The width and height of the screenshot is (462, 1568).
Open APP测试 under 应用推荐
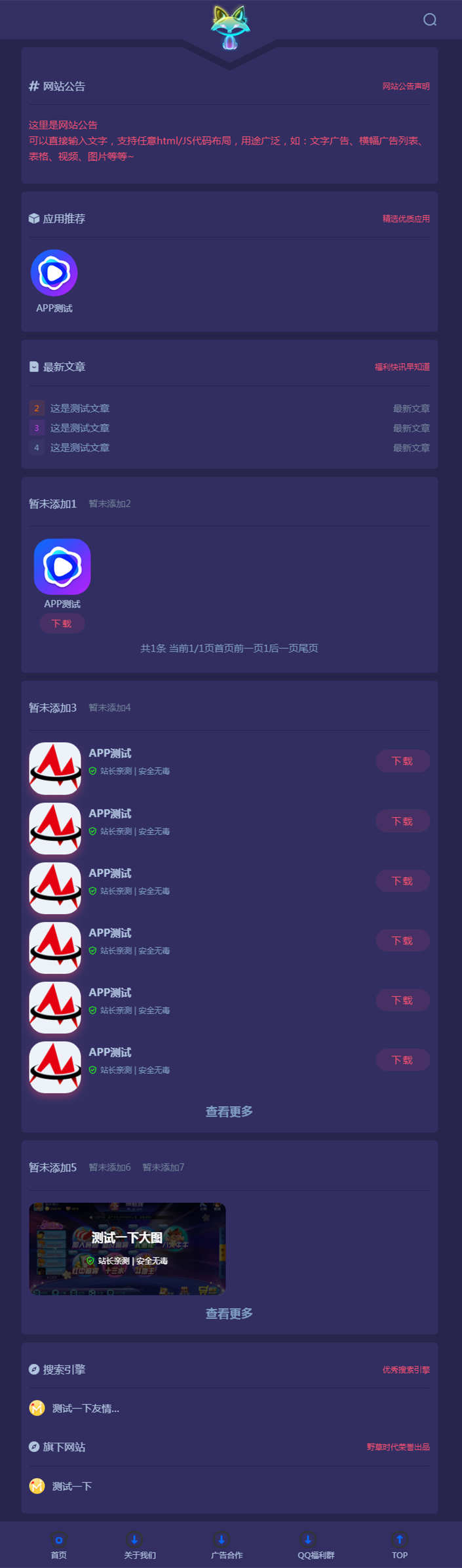54,280
